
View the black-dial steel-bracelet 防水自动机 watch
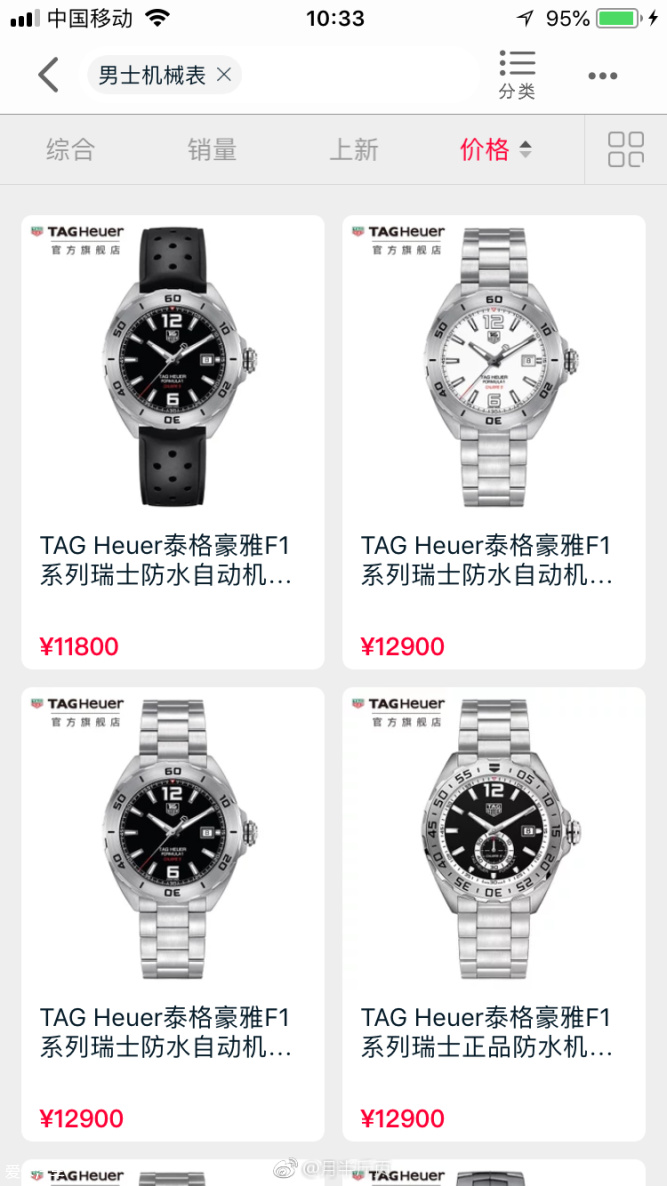click(x=173, y=914)
